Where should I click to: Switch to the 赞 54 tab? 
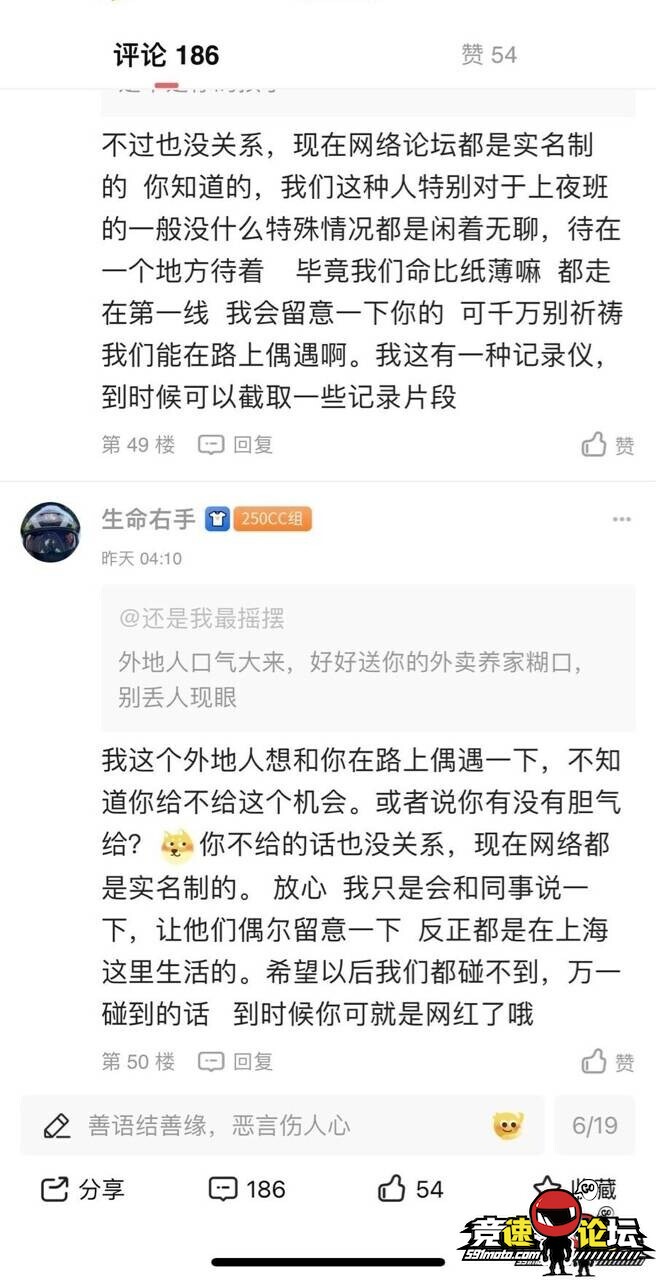[488, 55]
